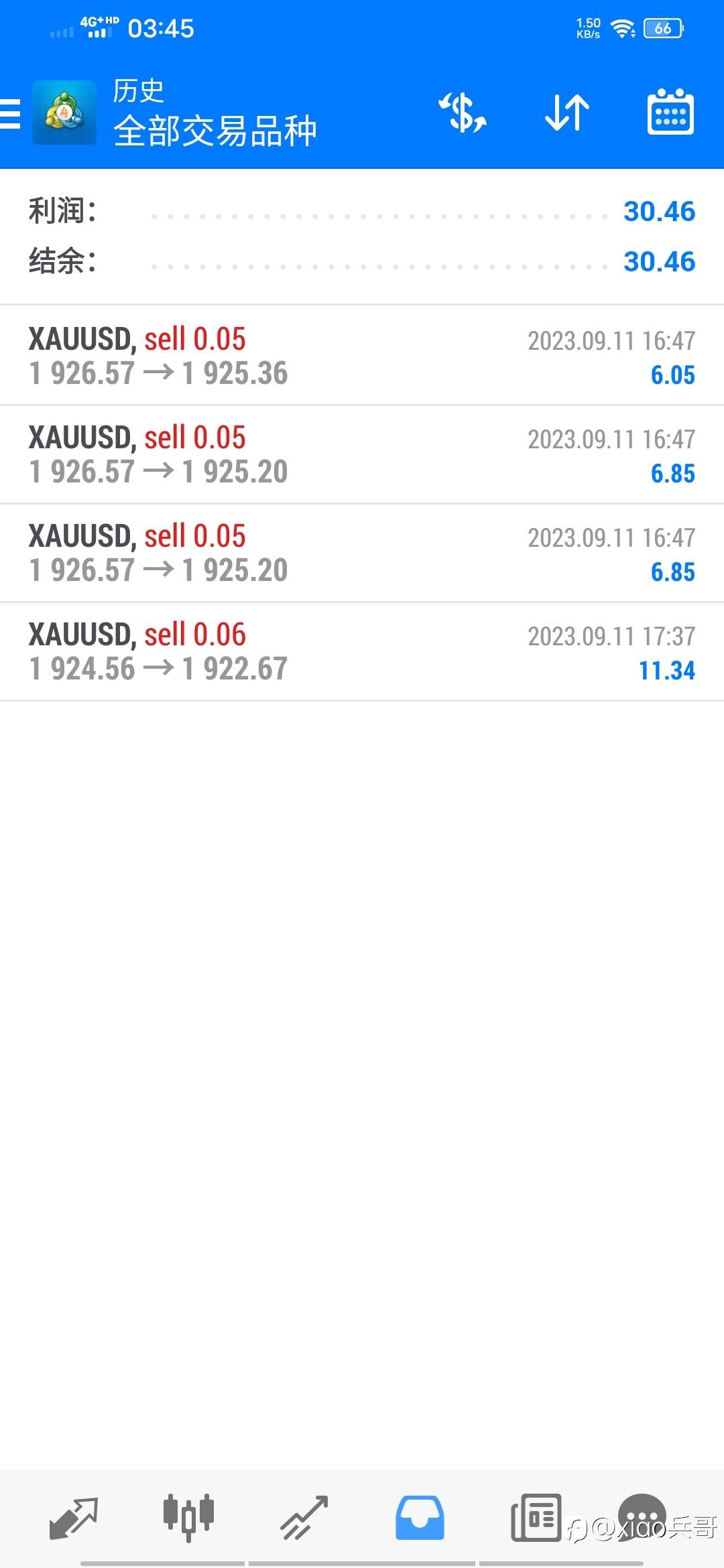Open the side drawer menu
Viewport: 724px width, 1568px height.
click(11, 113)
